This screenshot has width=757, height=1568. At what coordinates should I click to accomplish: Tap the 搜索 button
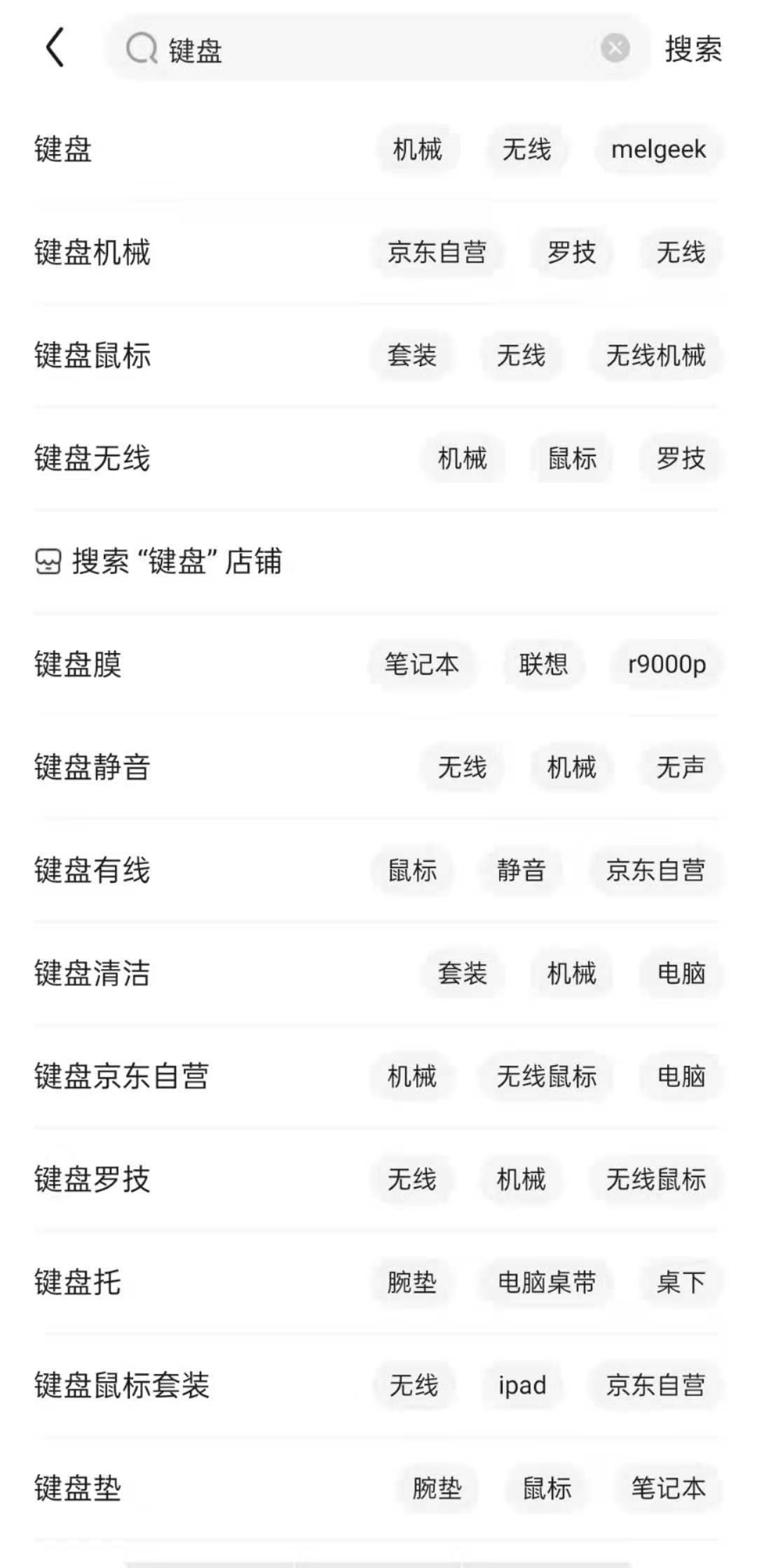[x=693, y=49]
